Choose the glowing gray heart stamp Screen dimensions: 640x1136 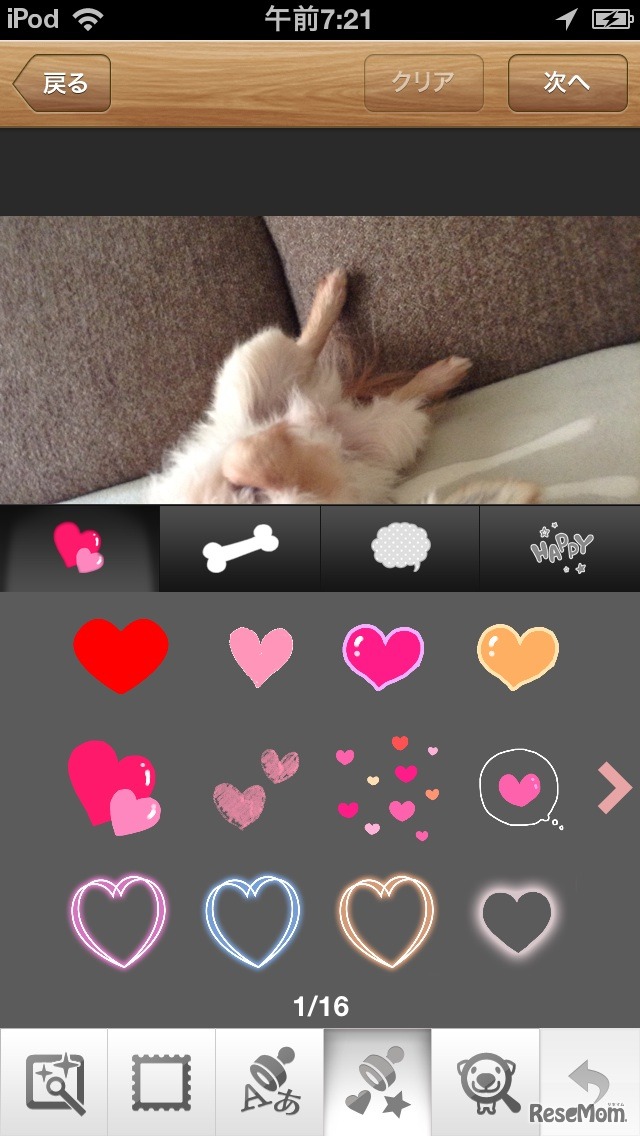pyautogui.click(x=517, y=917)
